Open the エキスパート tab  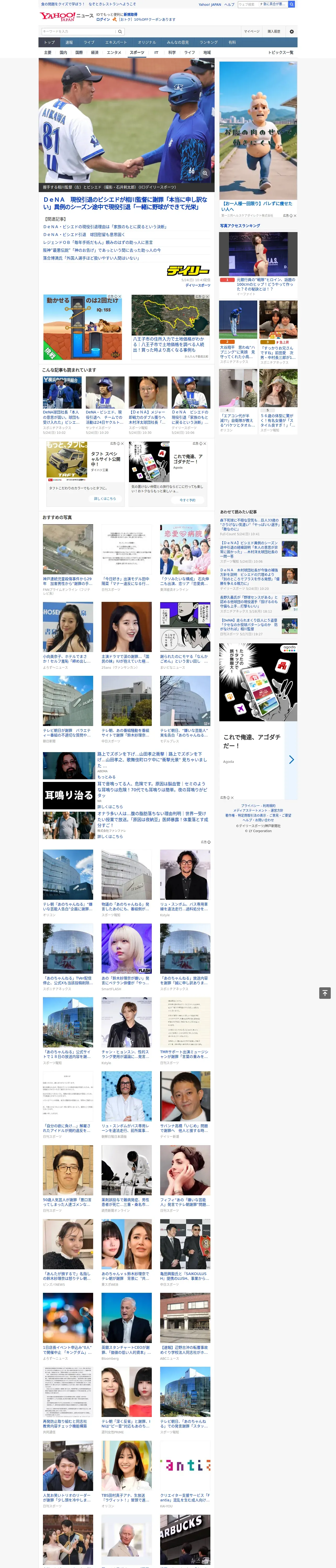[116, 43]
